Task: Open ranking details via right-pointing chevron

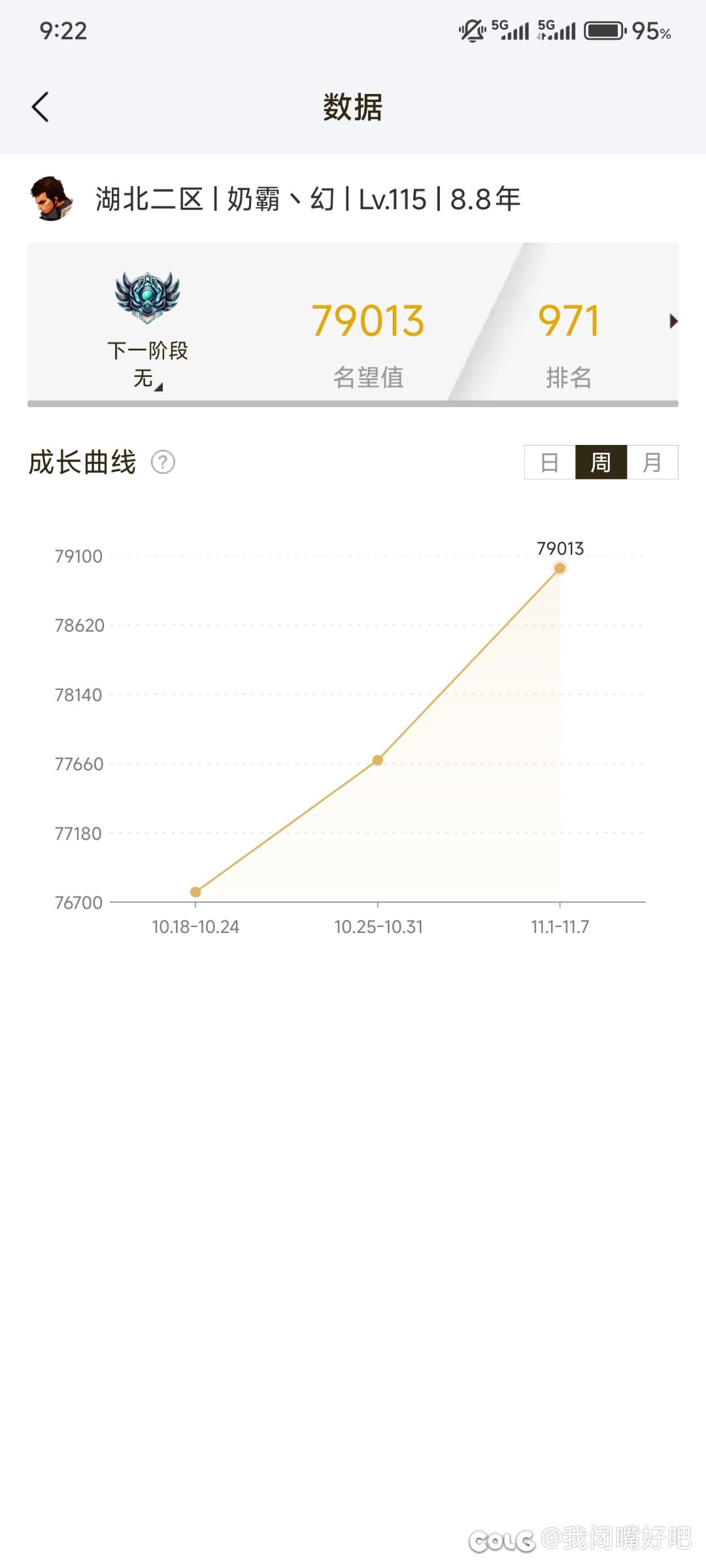Action: coord(674,321)
